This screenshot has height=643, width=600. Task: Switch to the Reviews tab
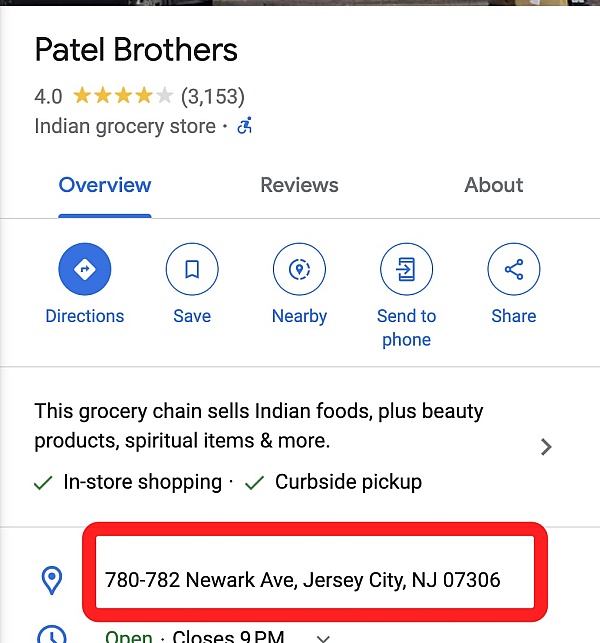coord(299,185)
